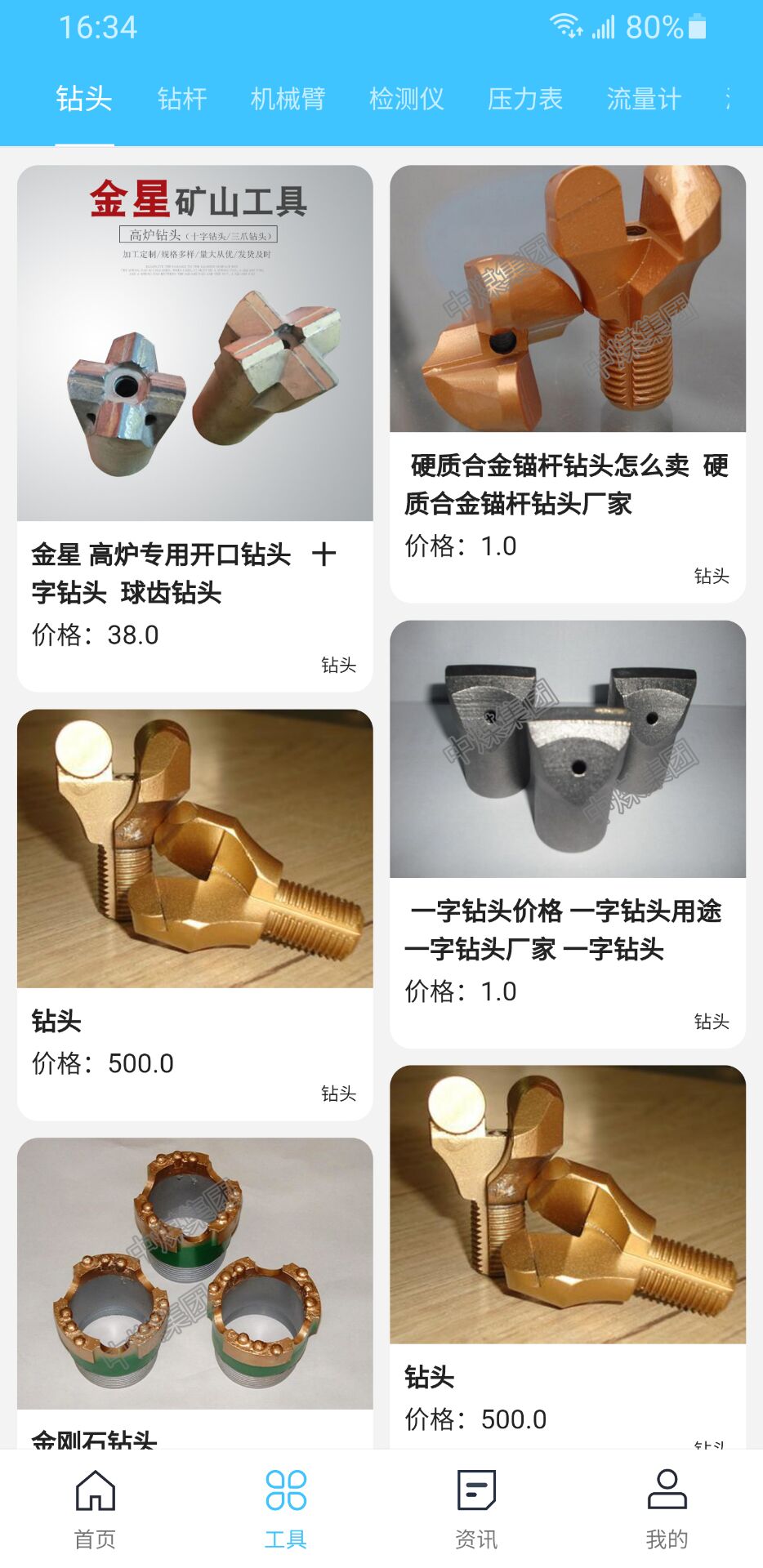Viewport: 763px width, 1568px height.
Task: Switch to the 压力表 tab
Action: pyautogui.click(x=524, y=99)
